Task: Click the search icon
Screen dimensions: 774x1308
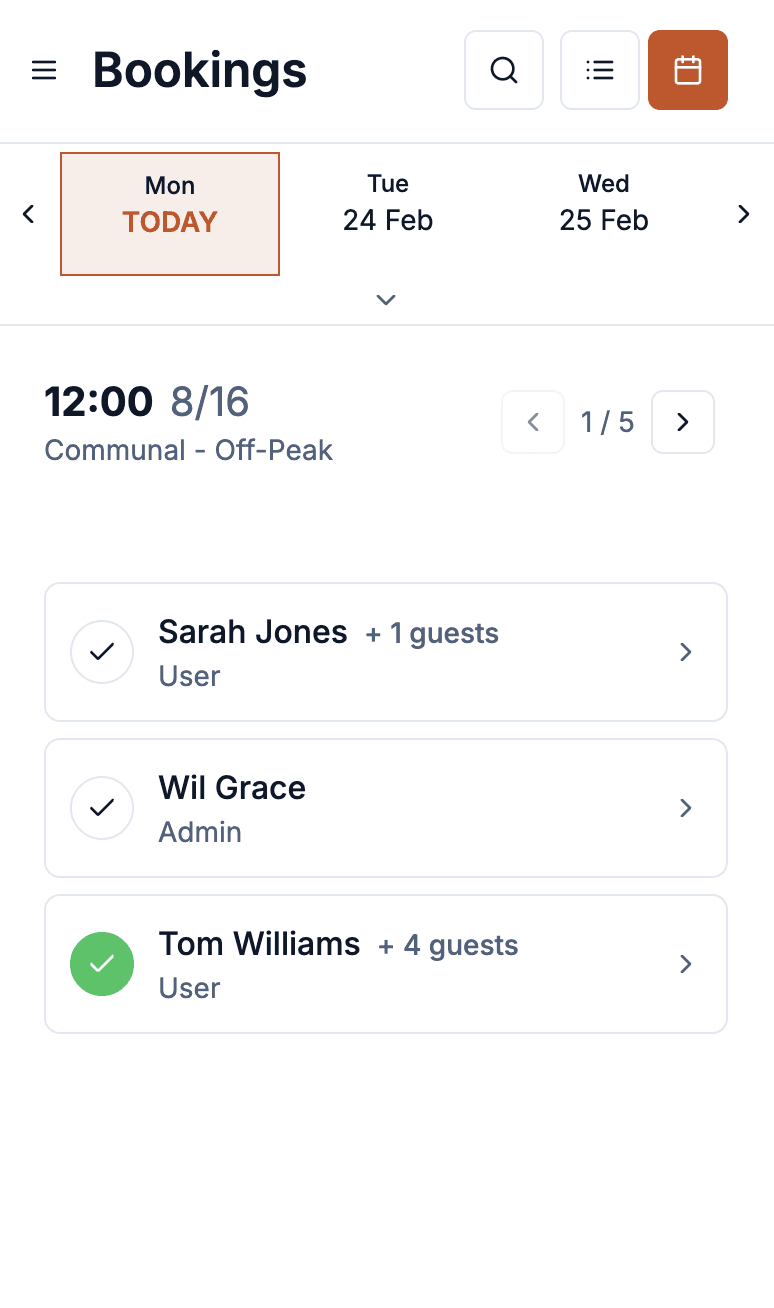Action: pyautogui.click(x=503, y=70)
